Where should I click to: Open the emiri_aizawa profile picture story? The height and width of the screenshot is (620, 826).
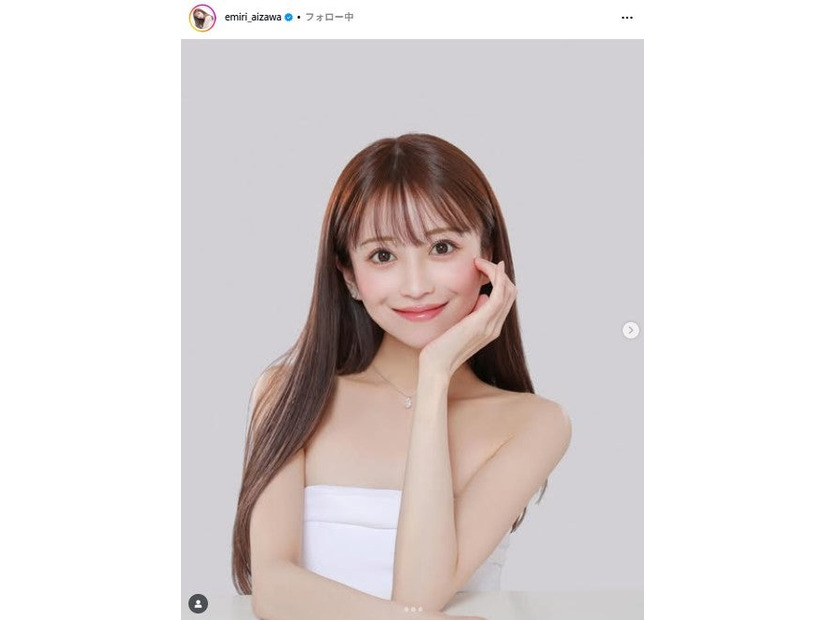[x=202, y=18]
